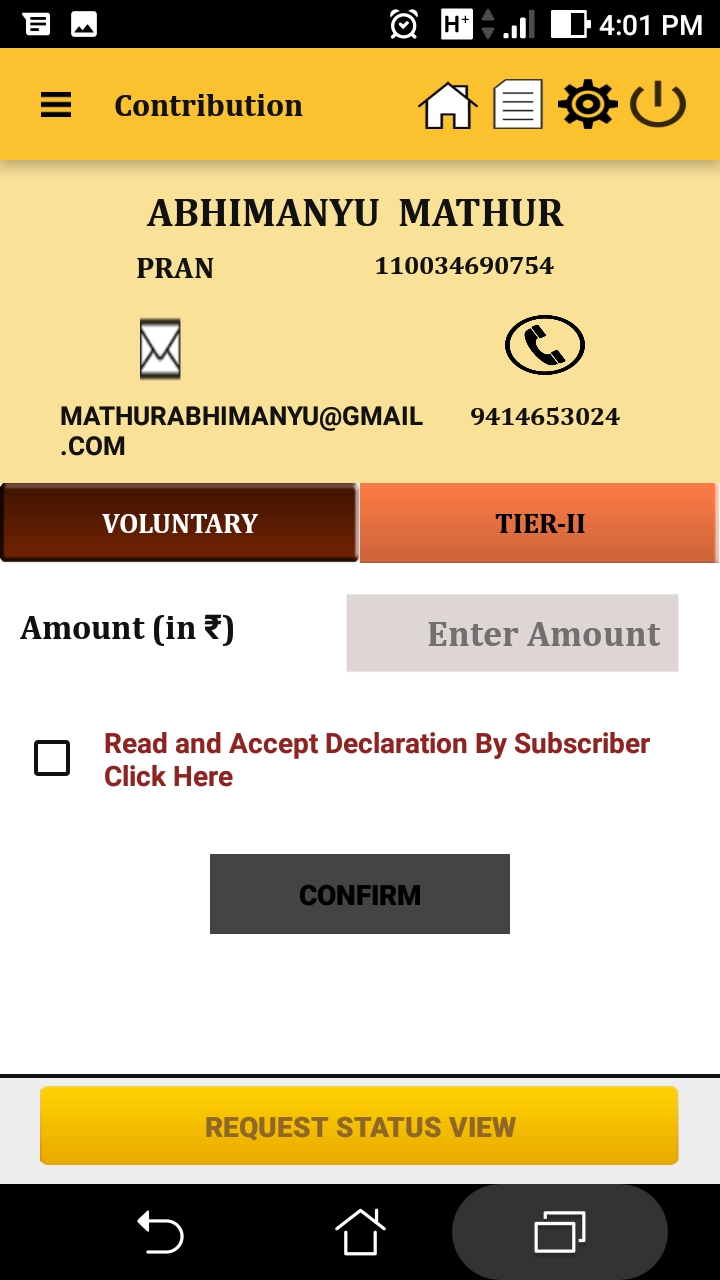Open the hamburger drawer menu
The height and width of the screenshot is (1280, 720).
click(56, 105)
